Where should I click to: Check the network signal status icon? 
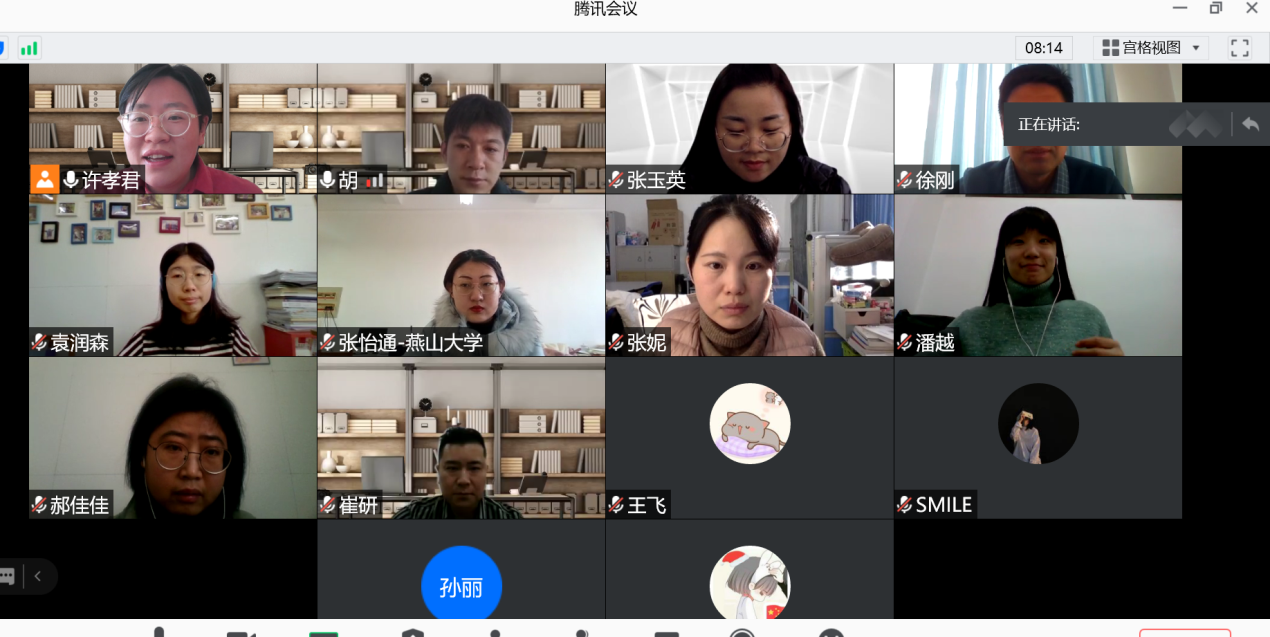tap(29, 48)
